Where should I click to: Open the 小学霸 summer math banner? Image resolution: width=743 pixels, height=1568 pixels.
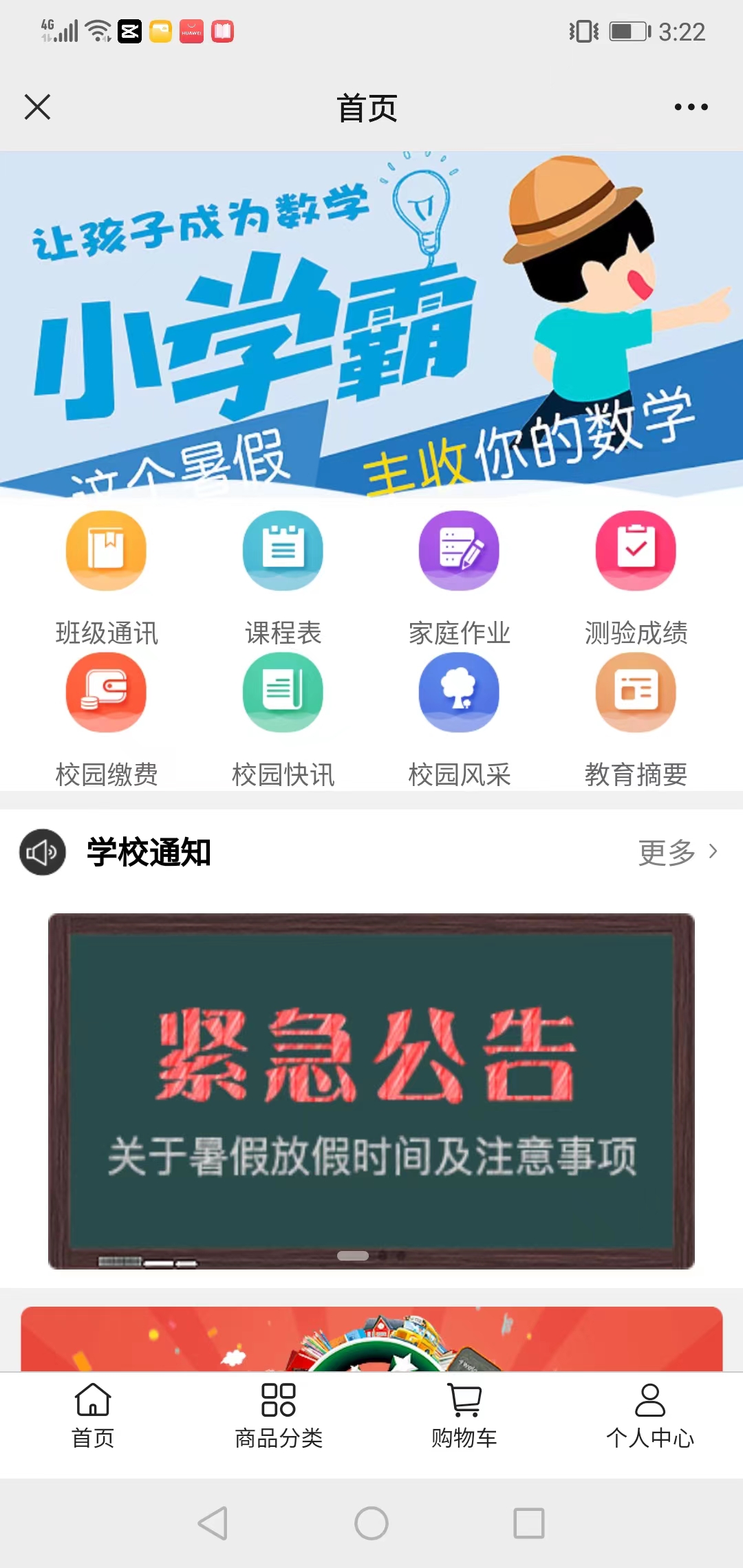pos(371,323)
